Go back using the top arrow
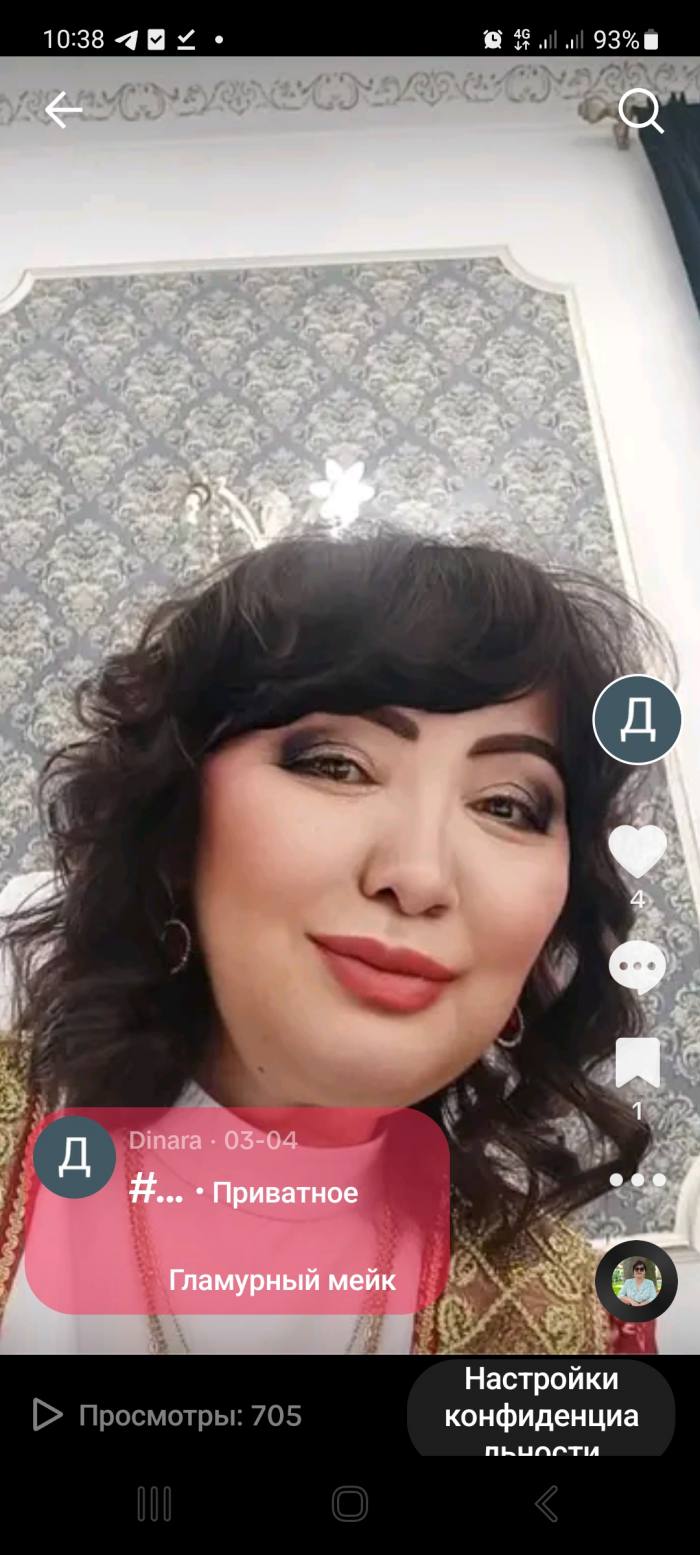This screenshot has height=1555, width=700. click(x=63, y=110)
